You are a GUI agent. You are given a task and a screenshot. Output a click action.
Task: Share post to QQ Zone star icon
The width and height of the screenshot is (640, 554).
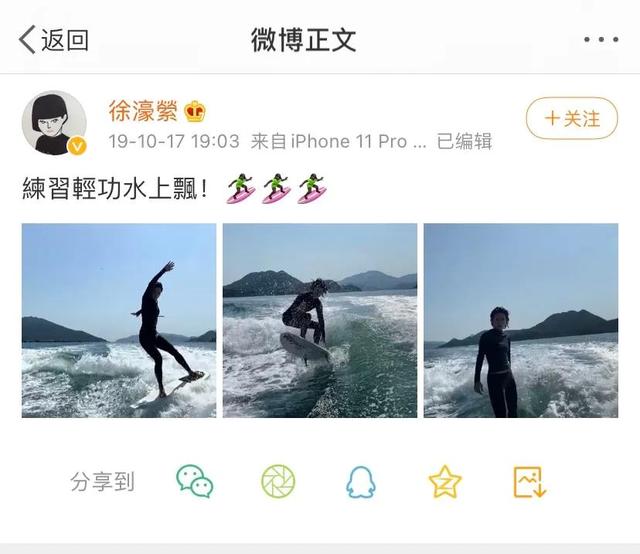[x=445, y=482]
